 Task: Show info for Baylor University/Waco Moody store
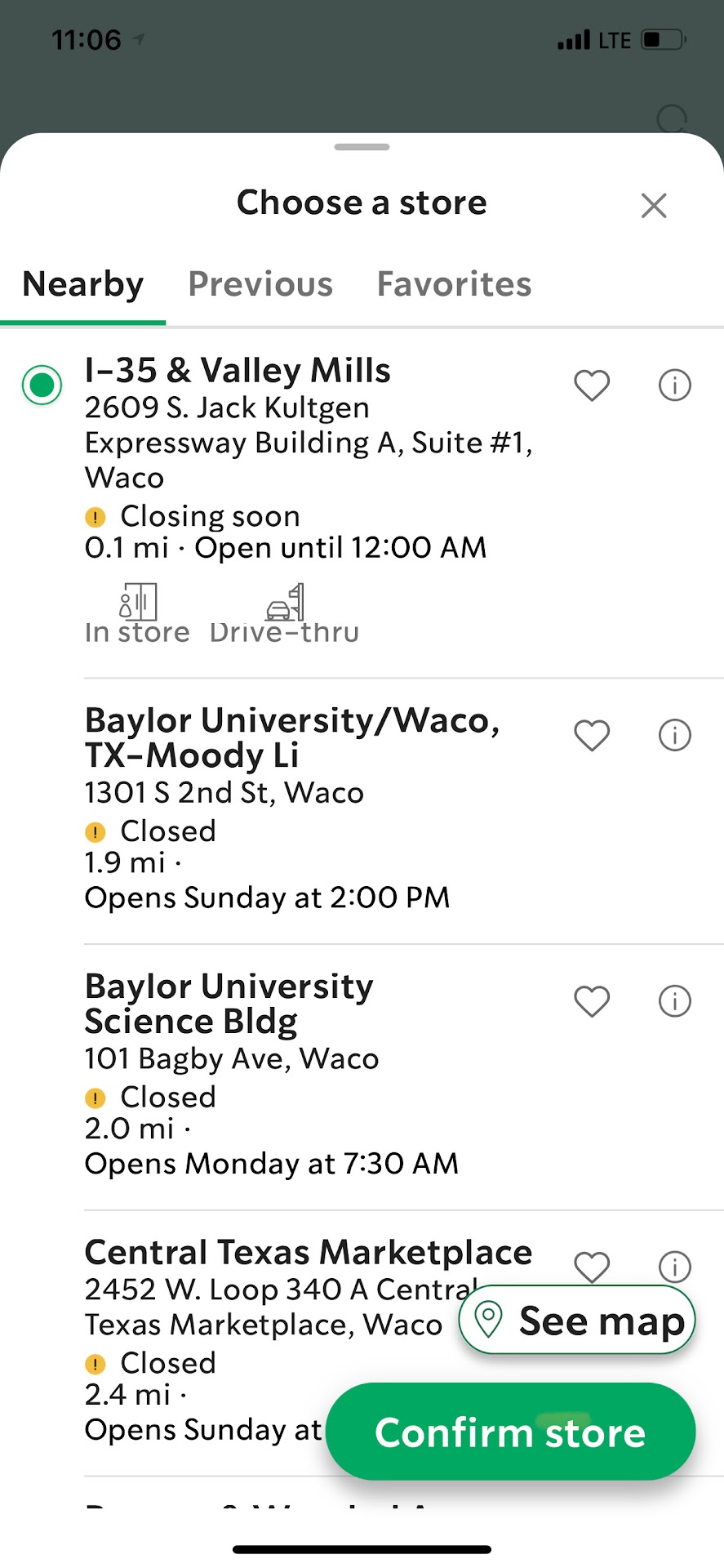(x=674, y=735)
